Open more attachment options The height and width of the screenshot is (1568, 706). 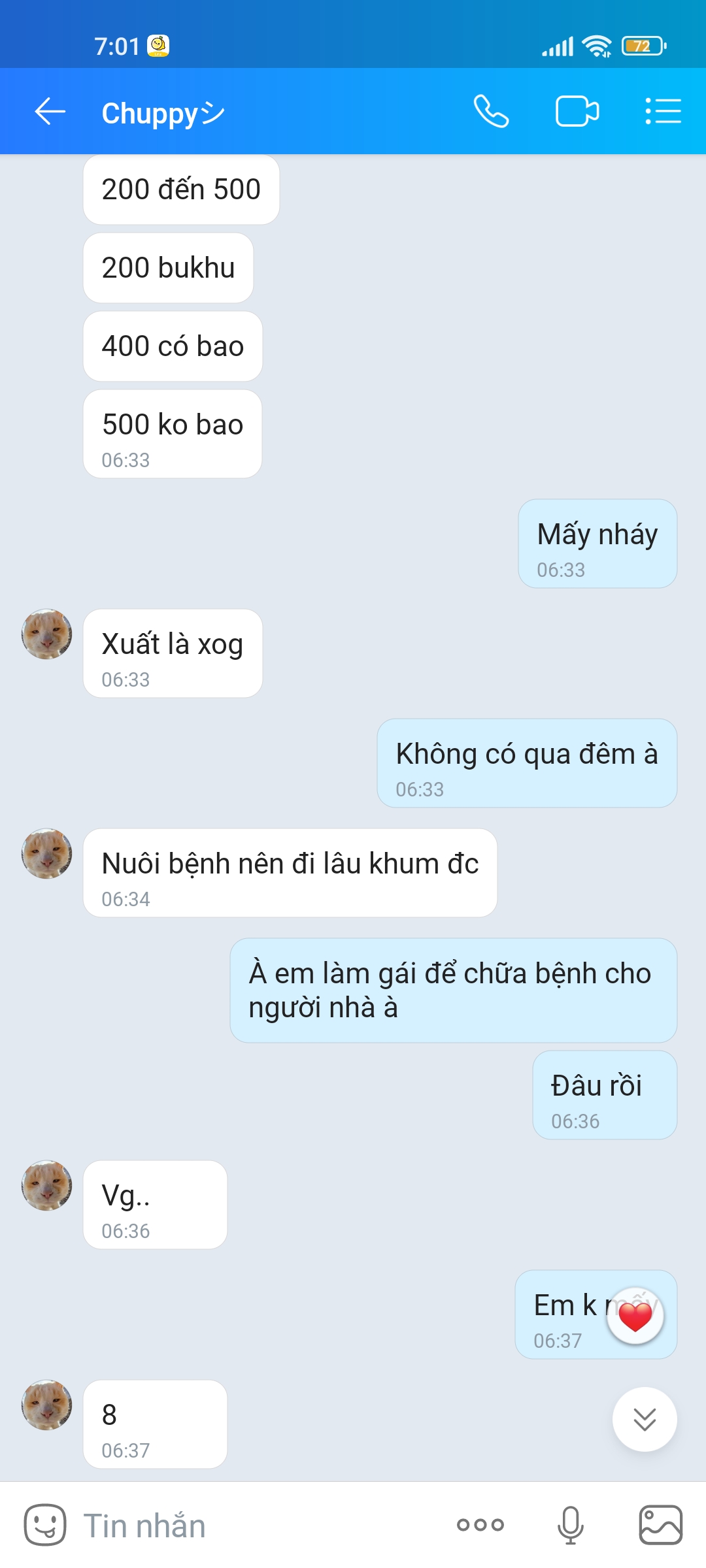480,1525
